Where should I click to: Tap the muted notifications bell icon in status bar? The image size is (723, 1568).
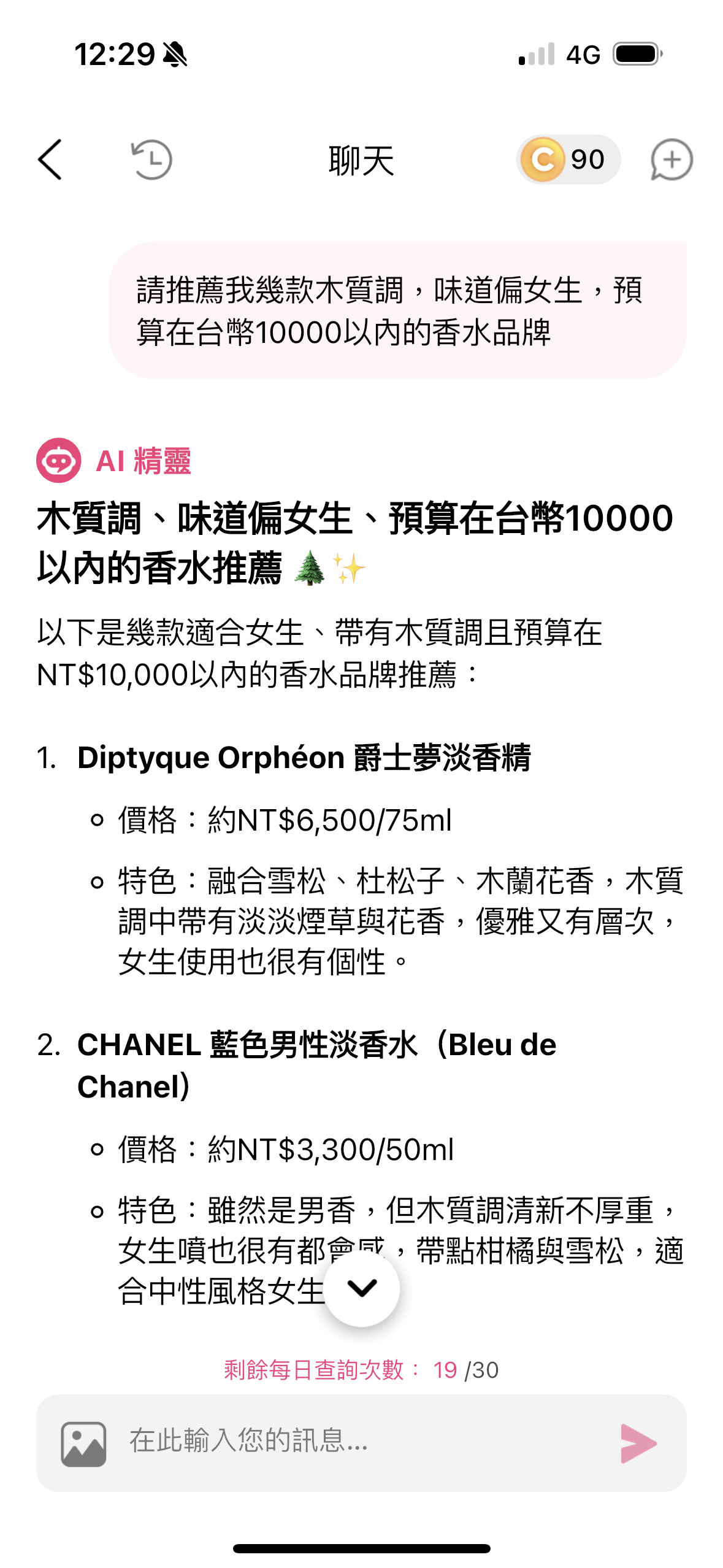[174, 54]
